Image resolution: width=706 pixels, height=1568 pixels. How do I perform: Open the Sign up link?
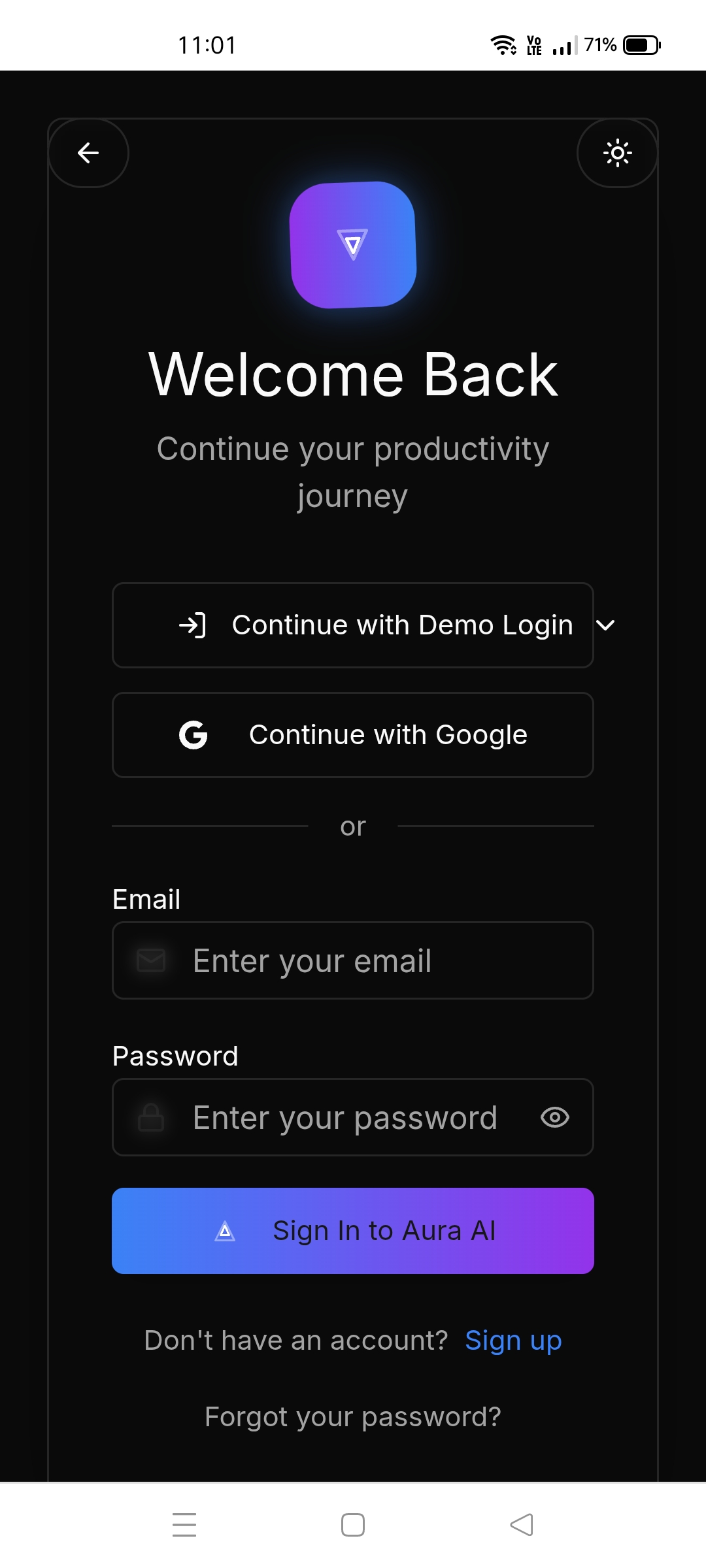pos(513,1341)
